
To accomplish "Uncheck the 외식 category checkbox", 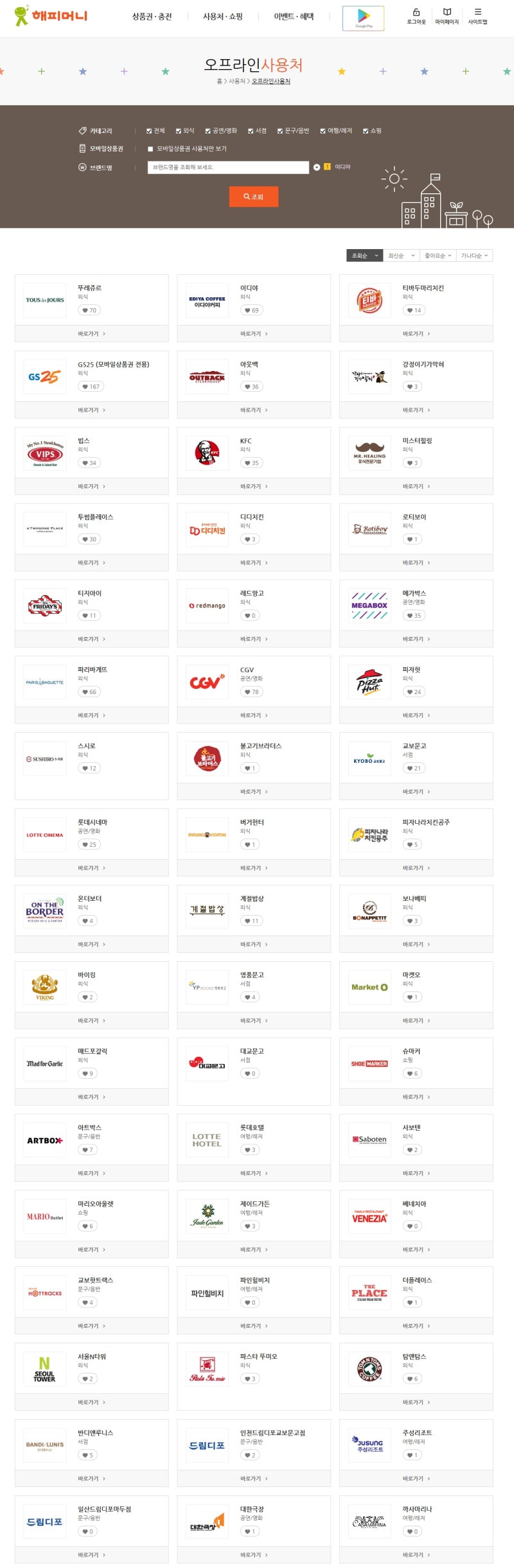I will pos(179,131).
